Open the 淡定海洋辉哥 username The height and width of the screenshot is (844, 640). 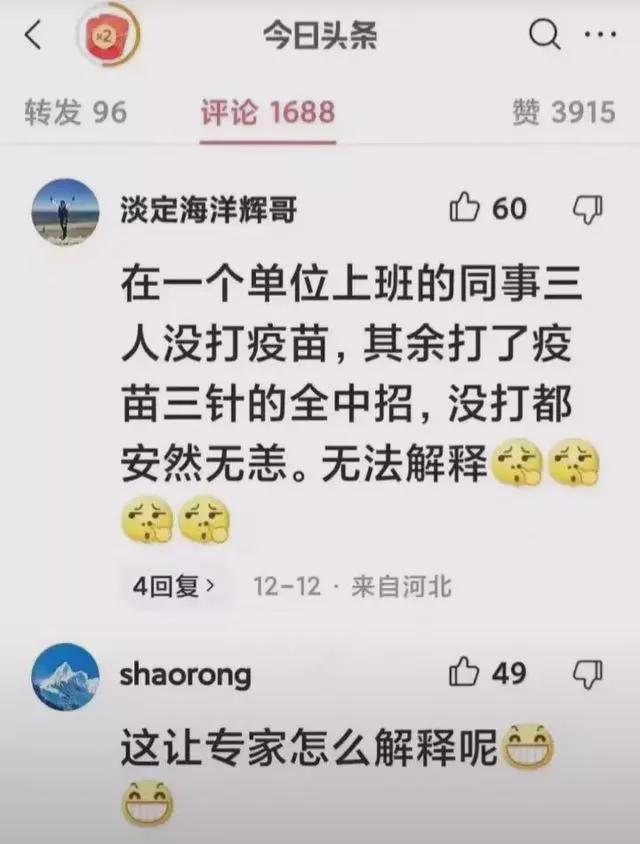(208, 210)
